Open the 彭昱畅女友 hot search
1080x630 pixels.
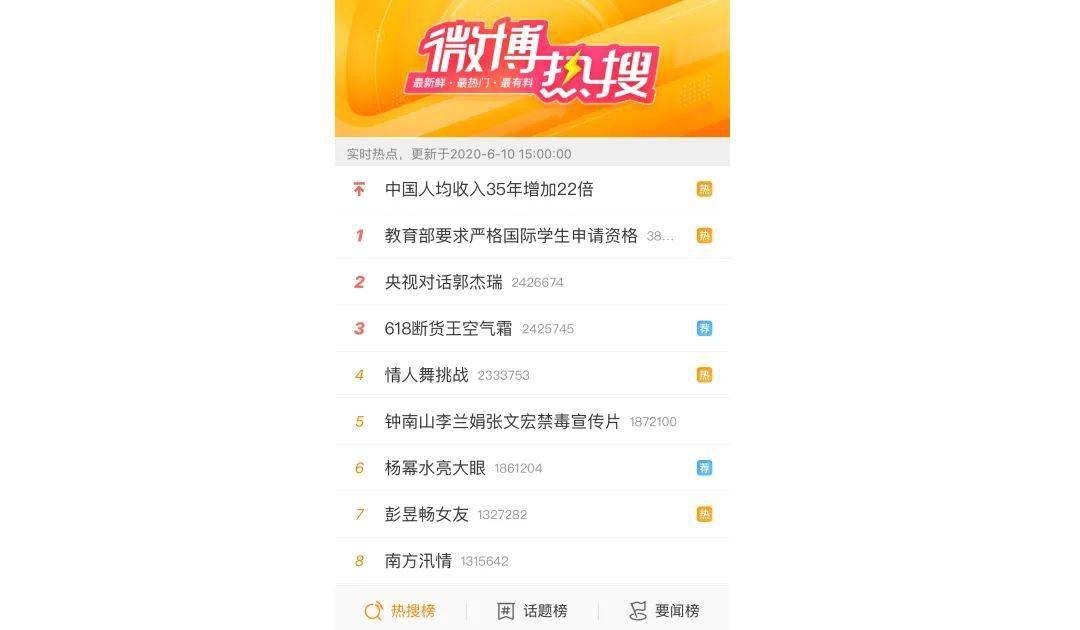coord(427,514)
